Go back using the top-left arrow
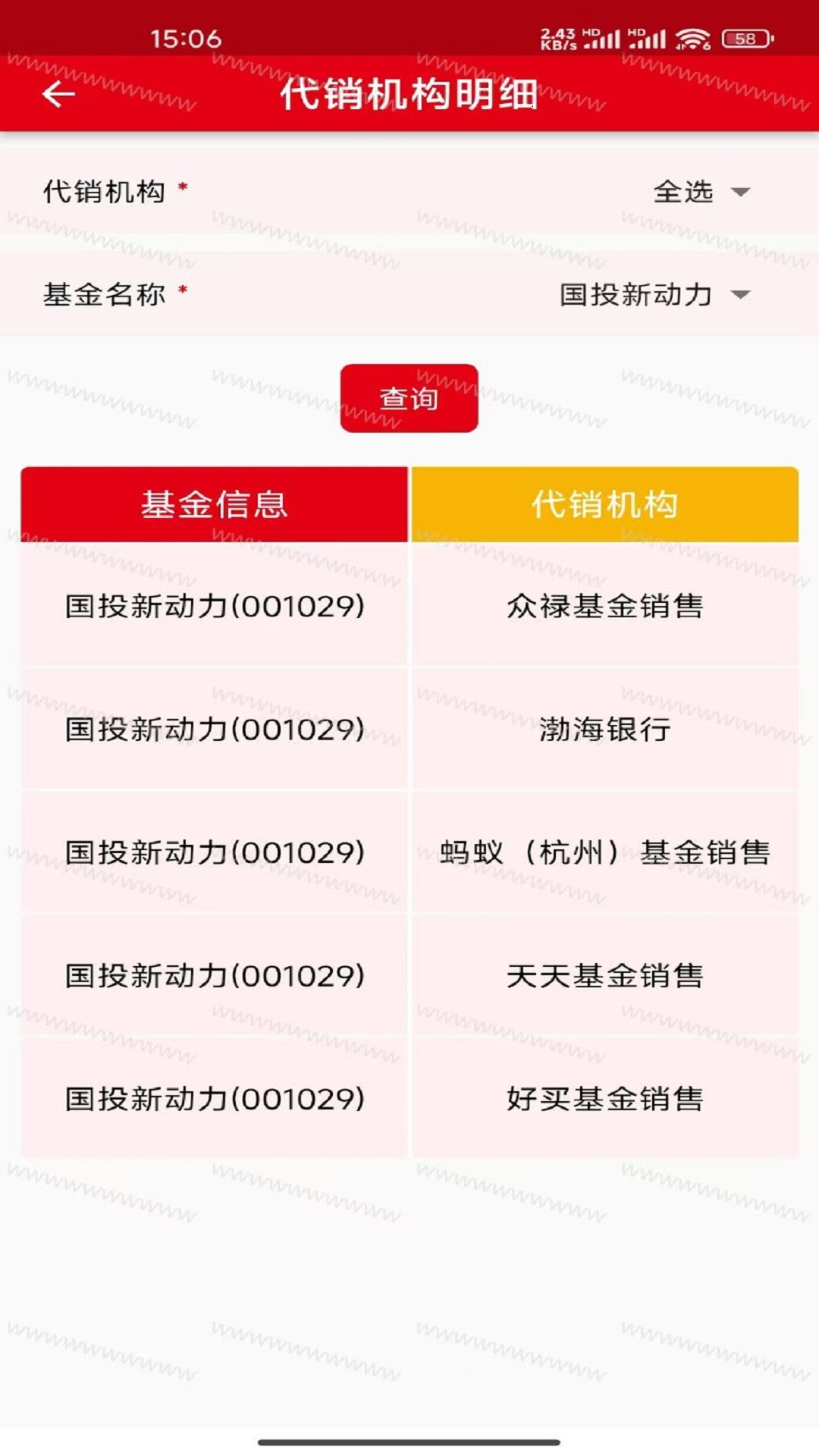 (58, 95)
